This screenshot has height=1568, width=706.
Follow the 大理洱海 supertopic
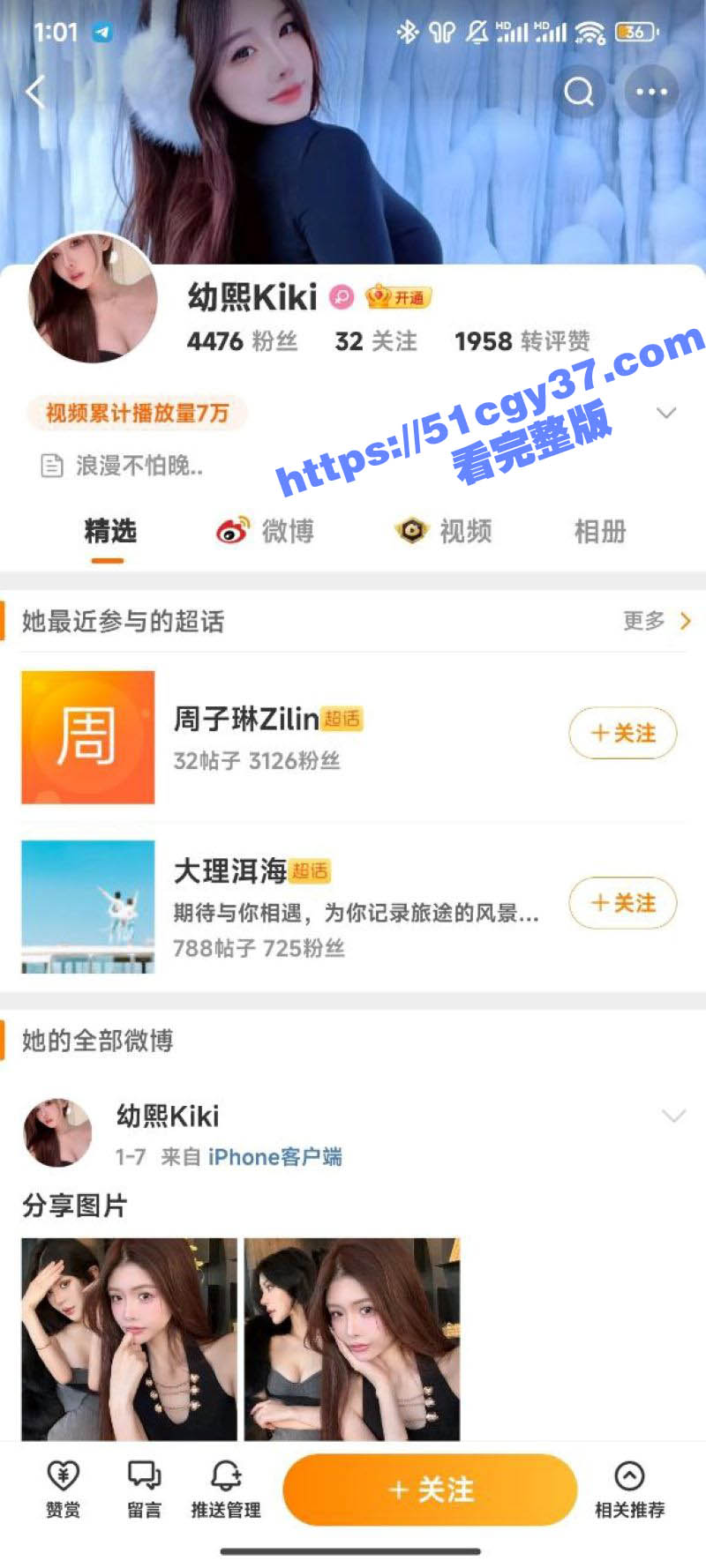click(623, 903)
